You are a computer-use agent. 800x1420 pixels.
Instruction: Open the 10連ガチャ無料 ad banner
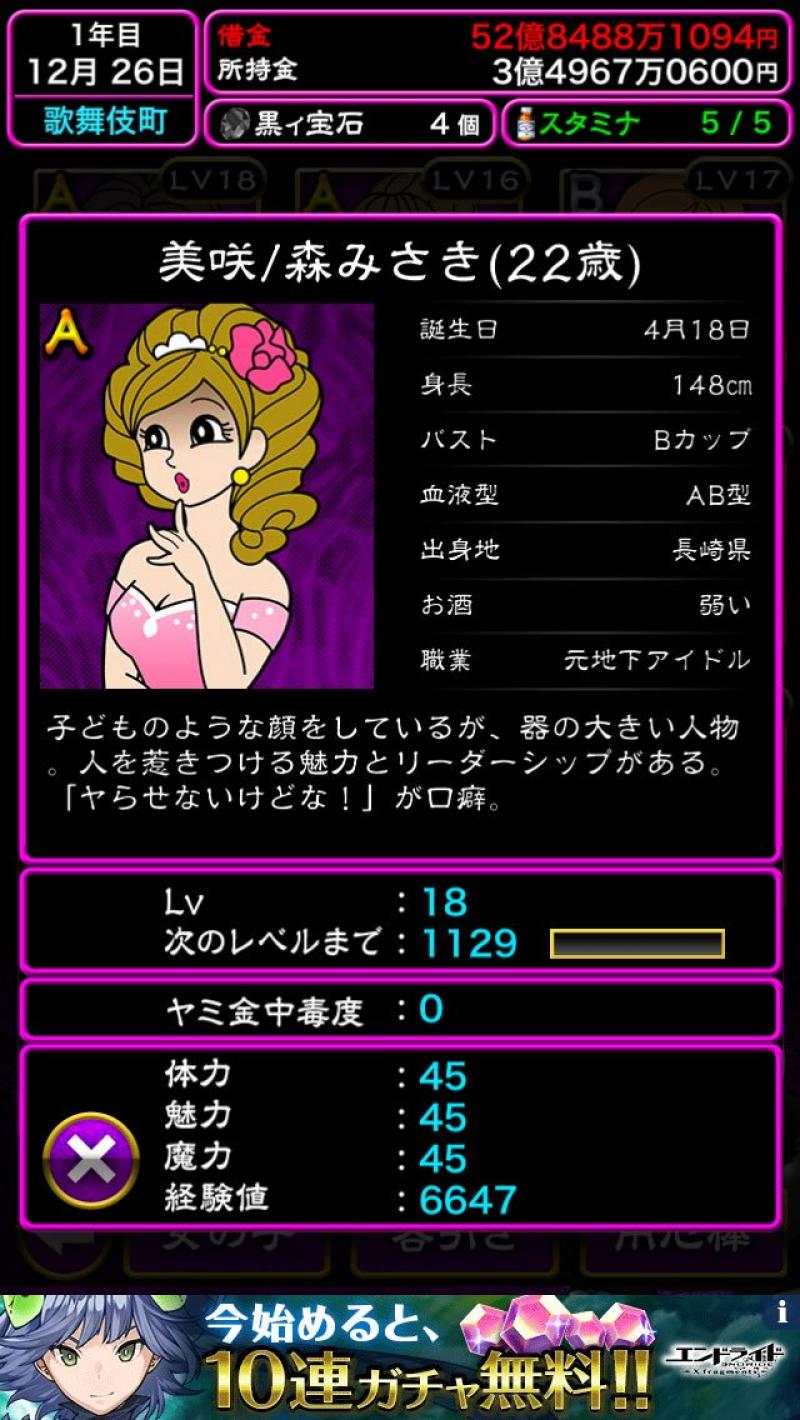point(400,1357)
